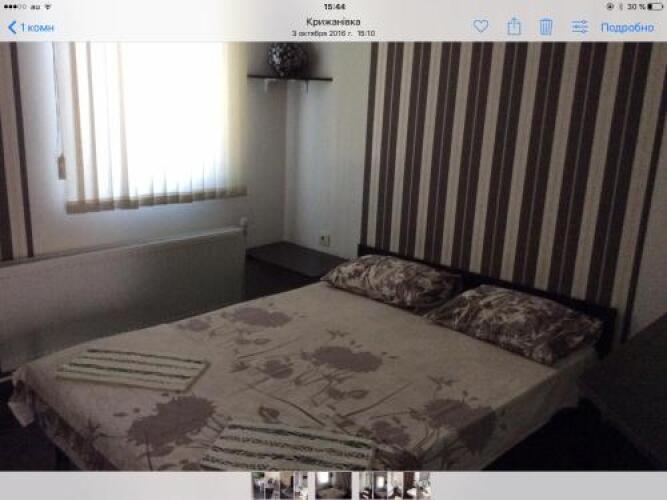The height and width of the screenshot is (500, 667).
Task: Mark this photo as favorite with the heart
Action: [481, 26]
